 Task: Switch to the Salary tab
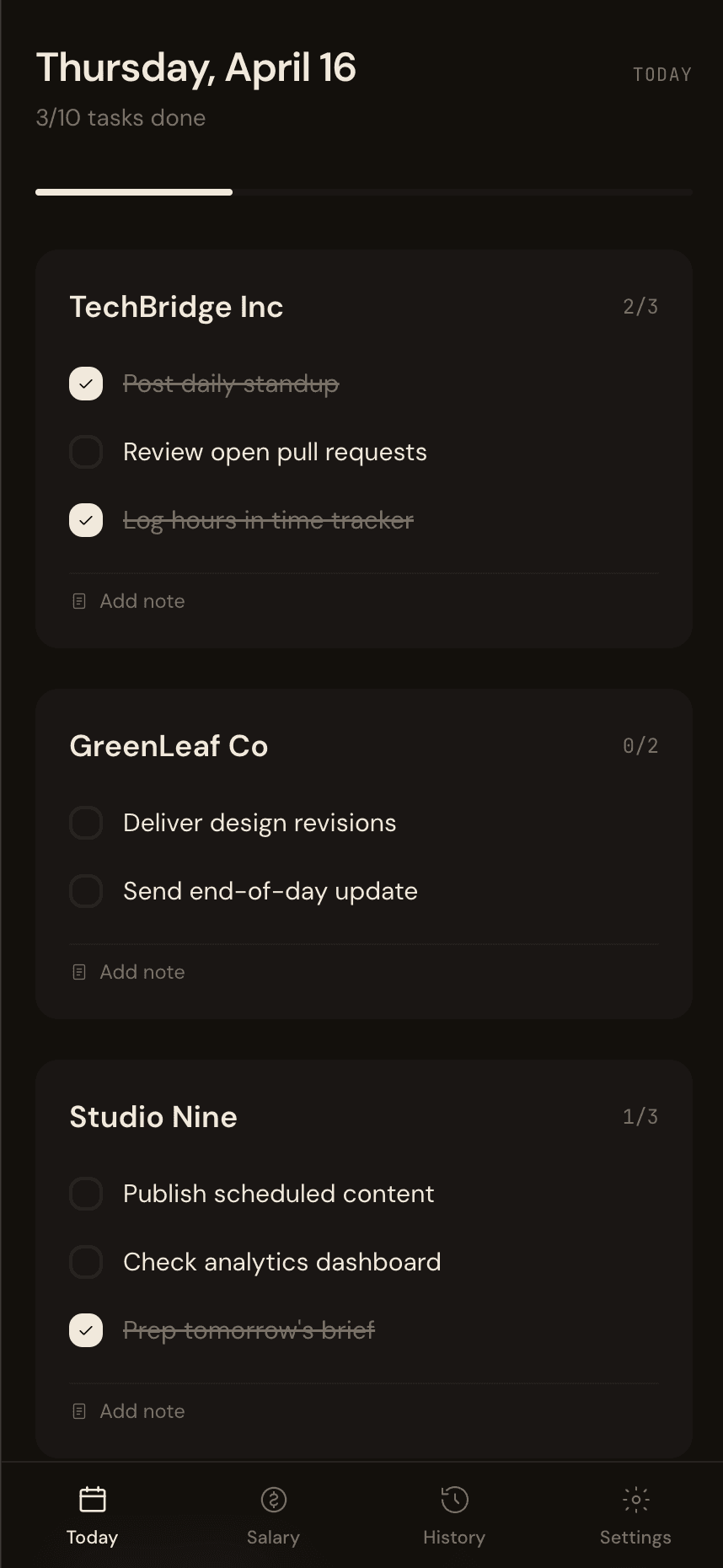(273, 1515)
